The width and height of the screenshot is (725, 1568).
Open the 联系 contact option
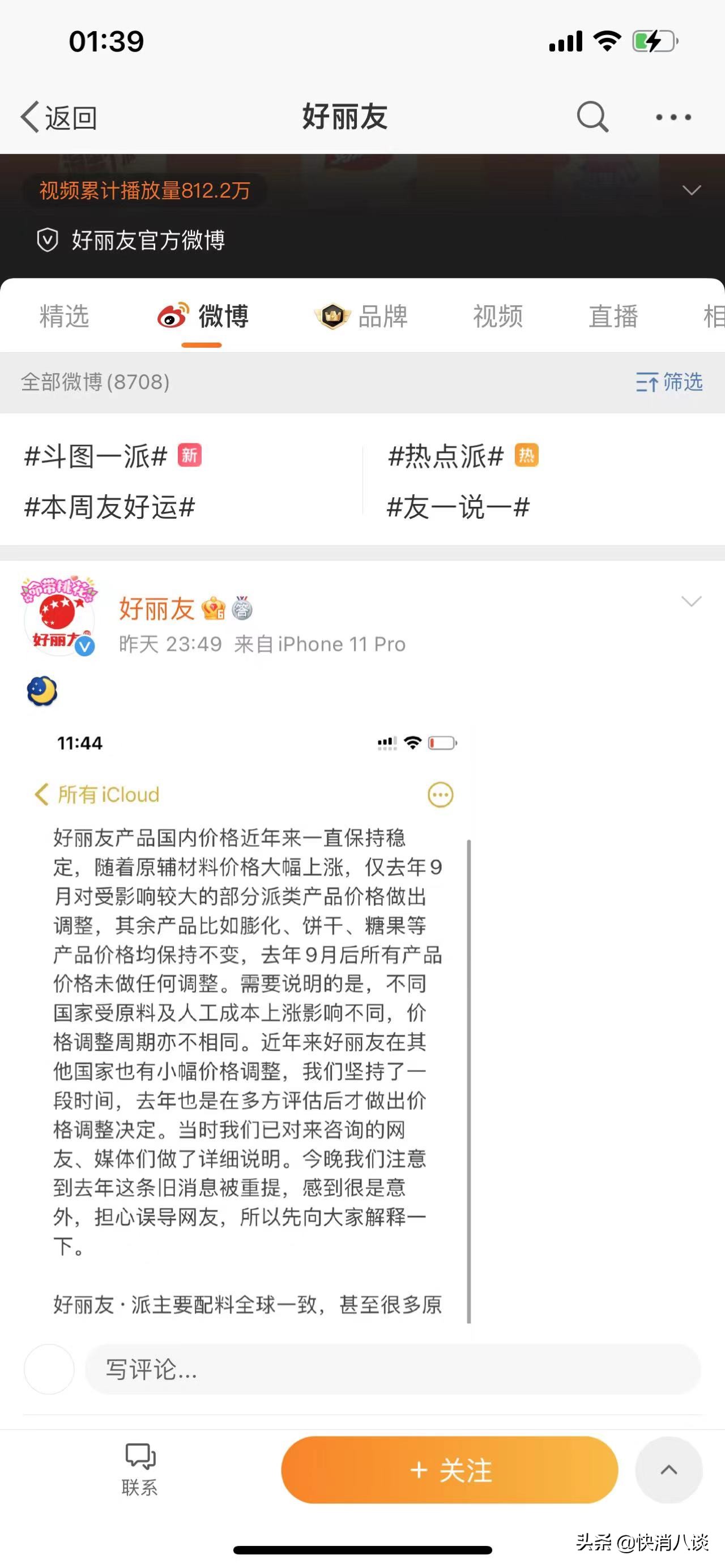click(x=140, y=1469)
